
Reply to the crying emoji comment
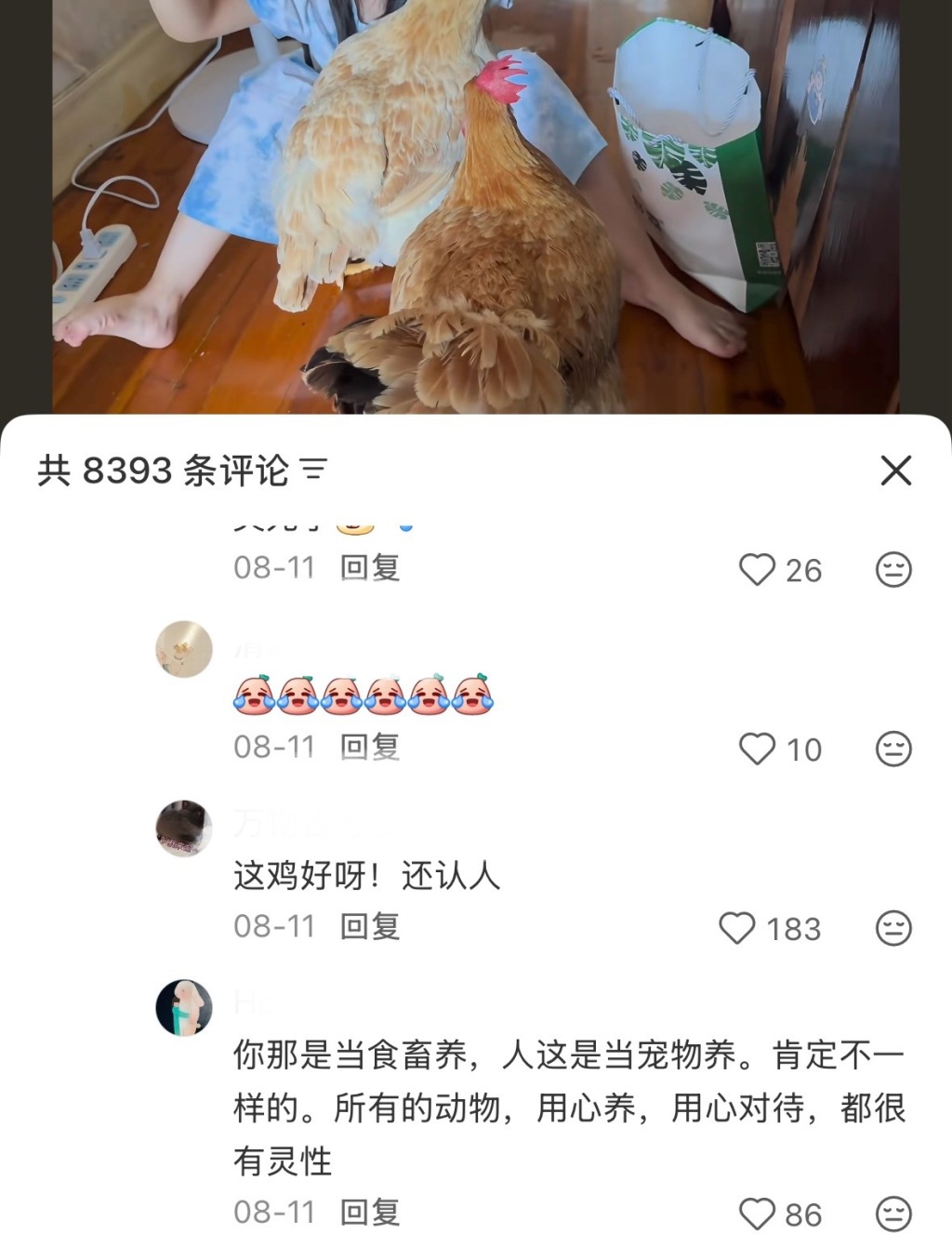[370, 747]
